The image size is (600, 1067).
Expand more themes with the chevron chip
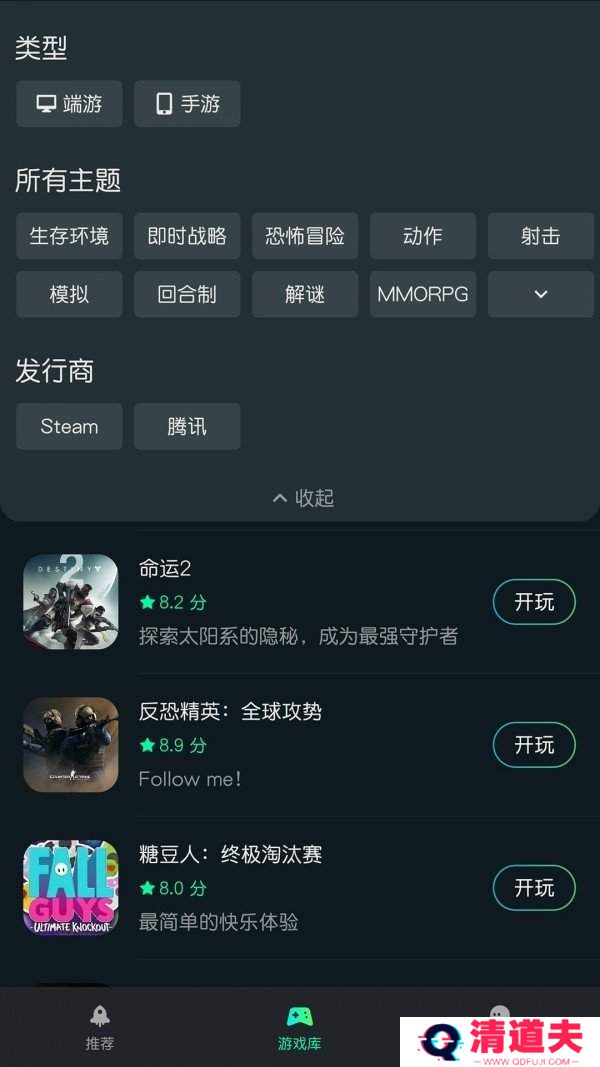(x=540, y=294)
